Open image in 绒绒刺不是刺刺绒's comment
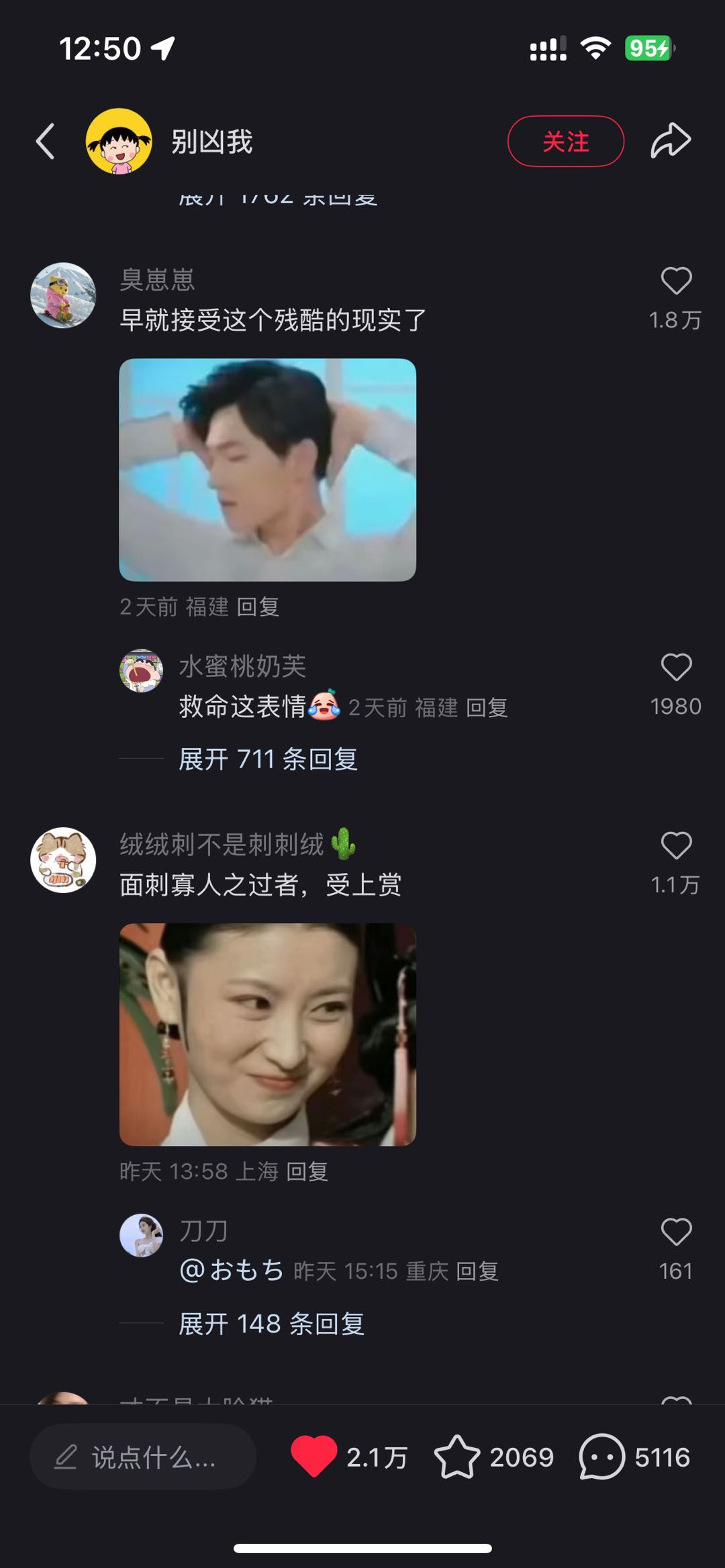 click(x=267, y=1035)
